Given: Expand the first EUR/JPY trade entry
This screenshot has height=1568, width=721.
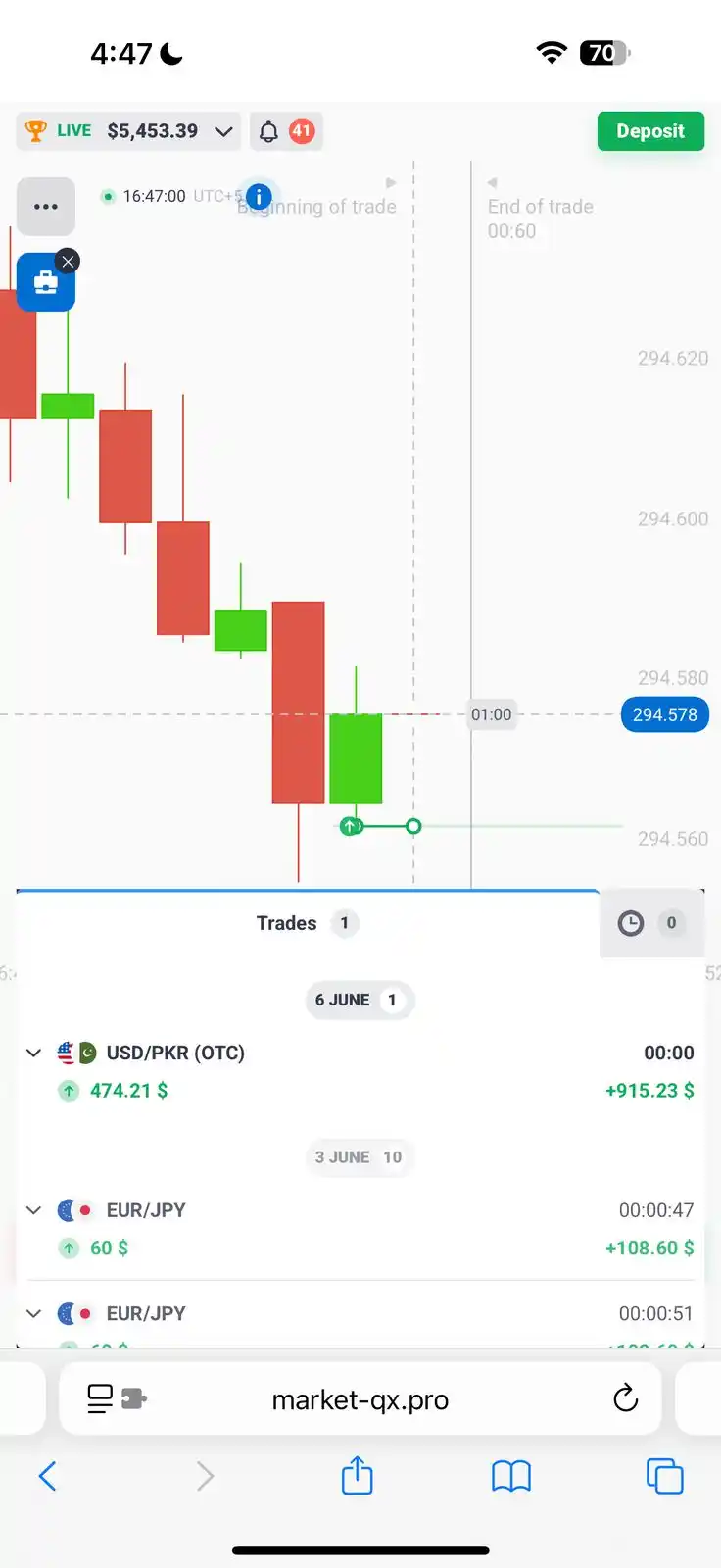Looking at the screenshot, I should (33, 1209).
